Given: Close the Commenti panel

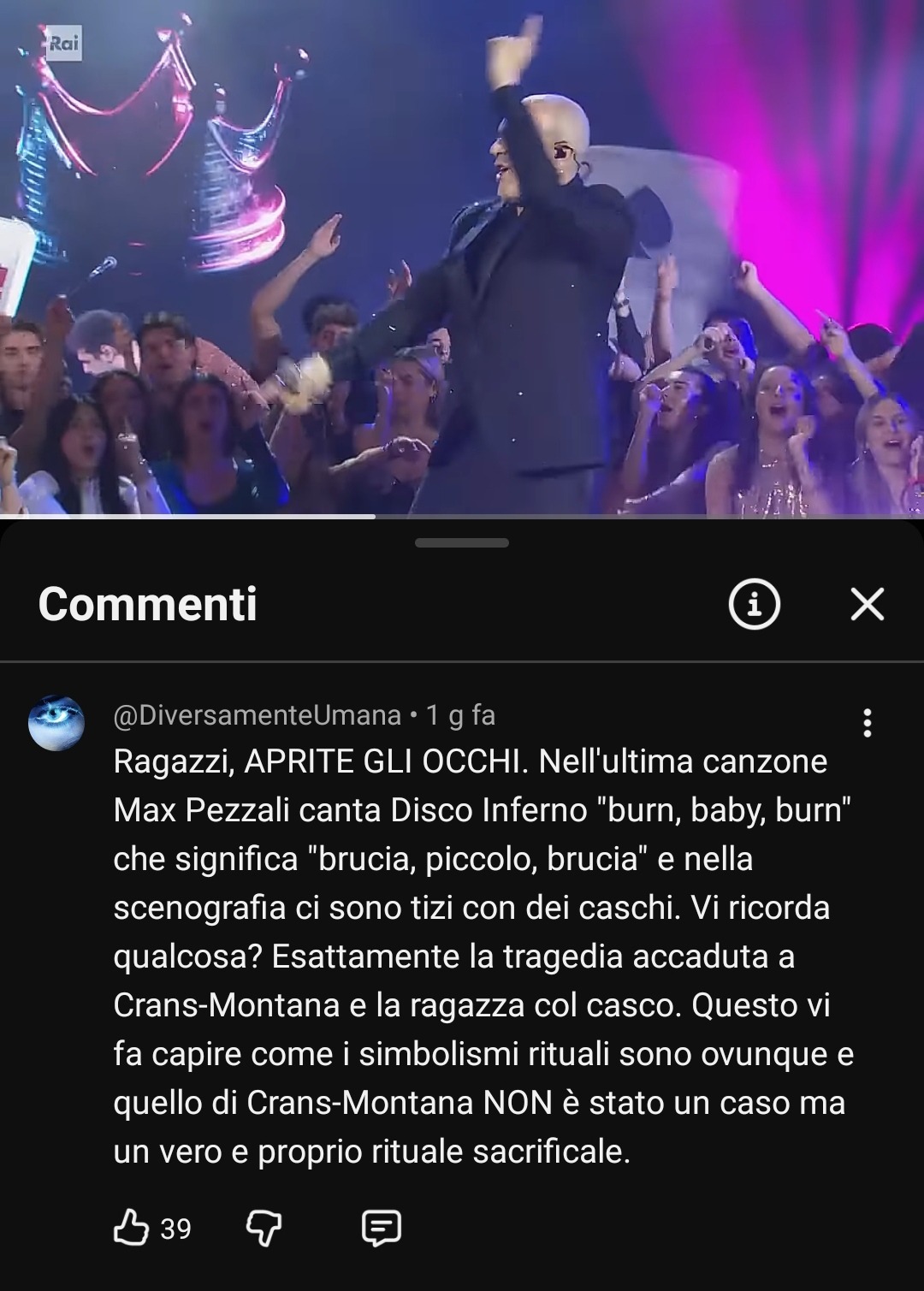Looking at the screenshot, I should pos(867,604).
